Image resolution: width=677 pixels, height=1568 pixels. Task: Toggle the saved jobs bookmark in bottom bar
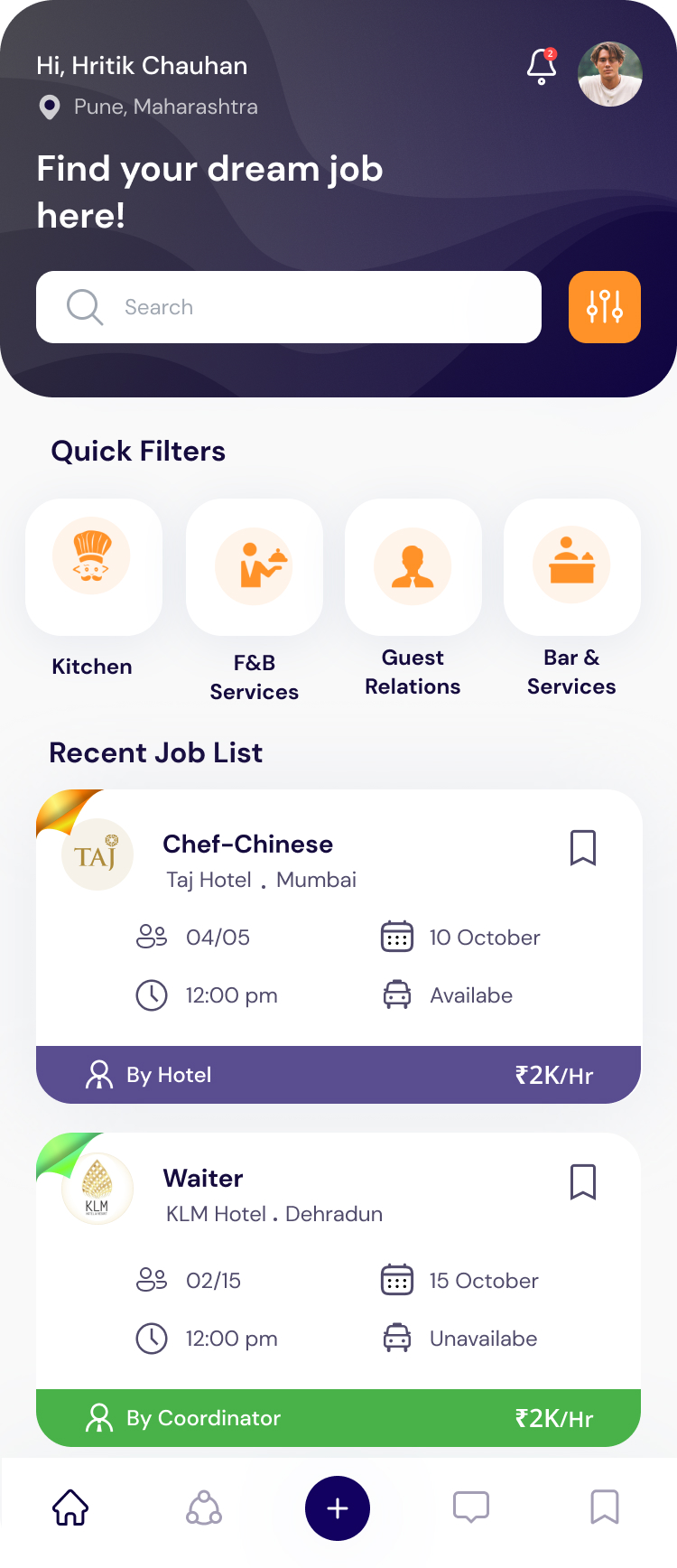[x=604, y=1507]
